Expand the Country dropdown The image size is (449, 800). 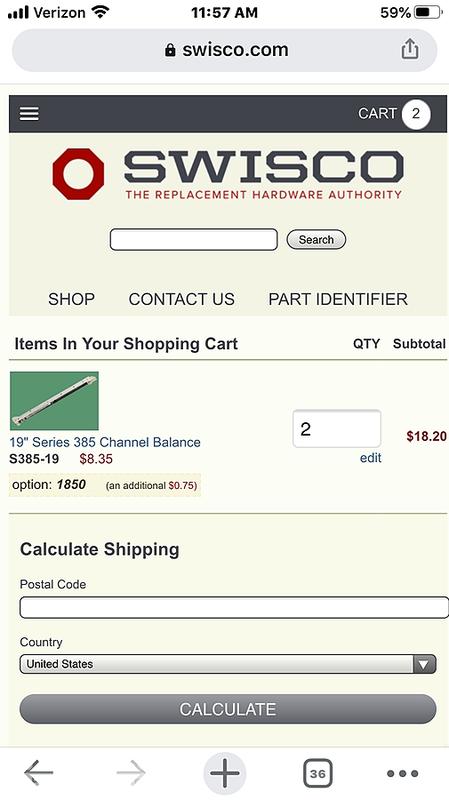[x=228, y=664]
